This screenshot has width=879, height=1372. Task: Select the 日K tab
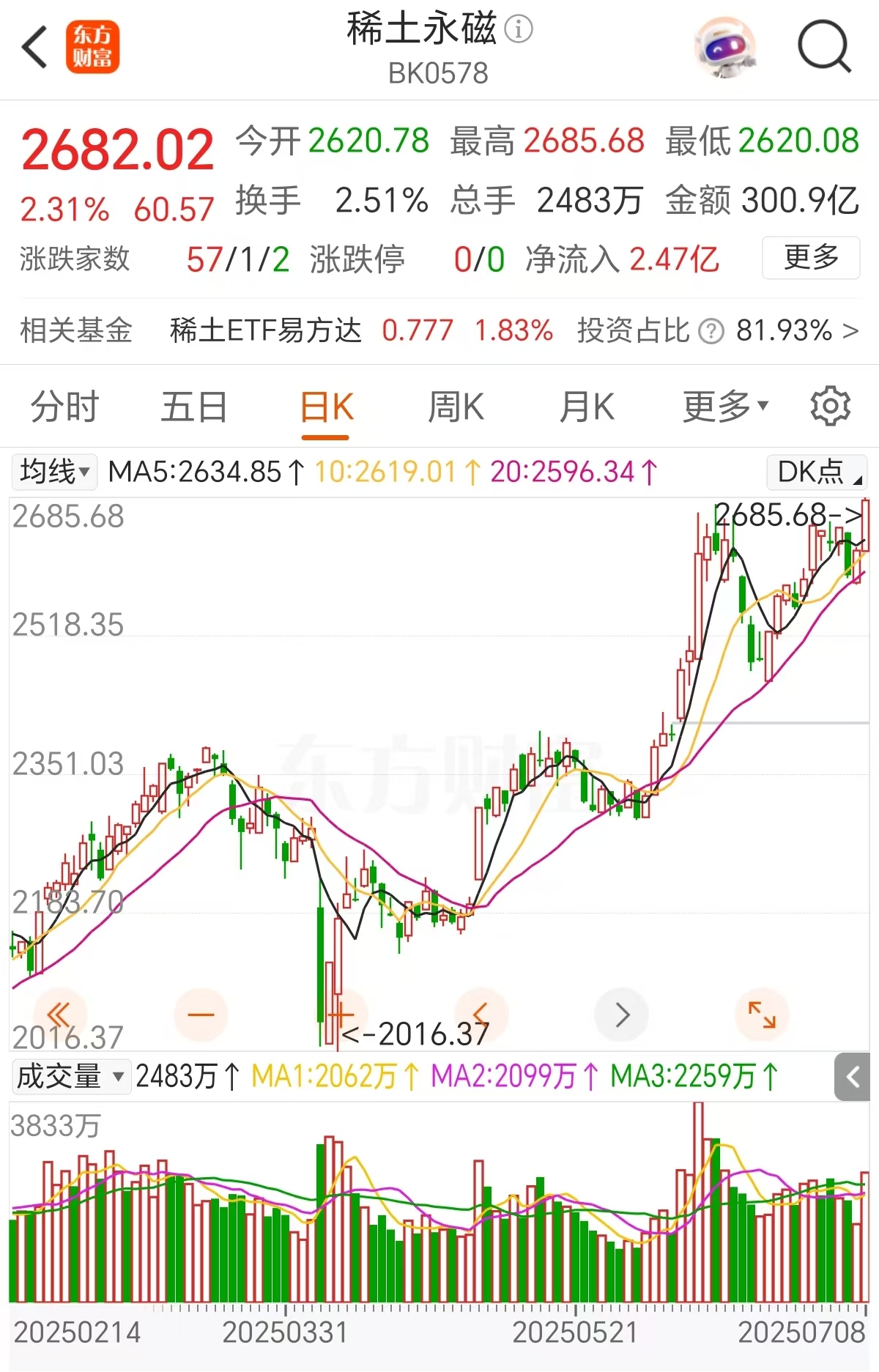[326, 407]
